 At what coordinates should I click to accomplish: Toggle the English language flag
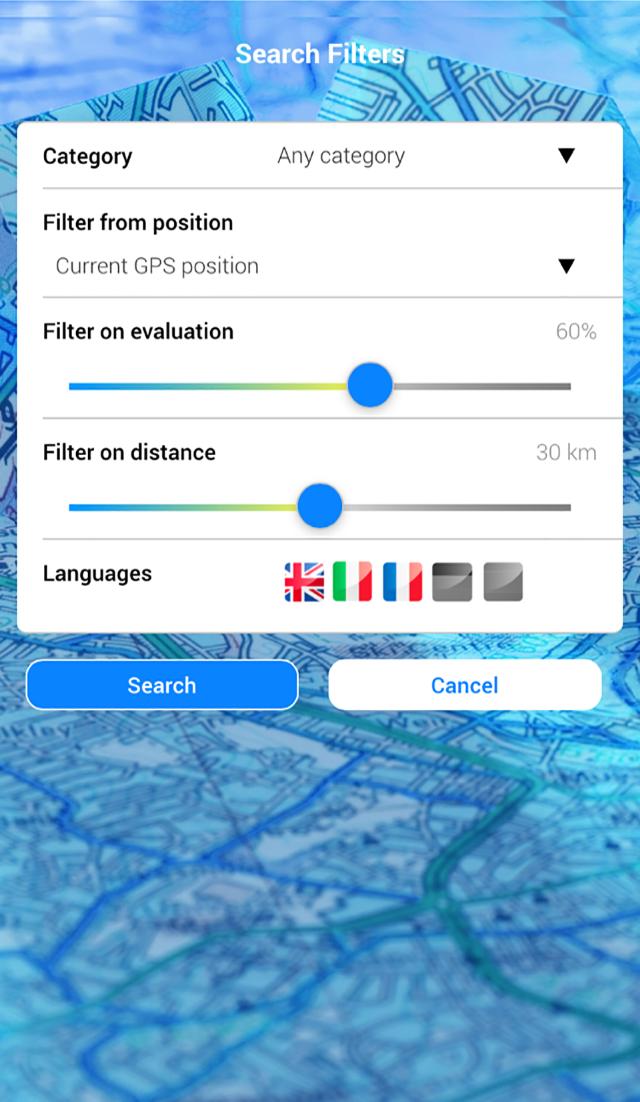click(x=304, y=582)
